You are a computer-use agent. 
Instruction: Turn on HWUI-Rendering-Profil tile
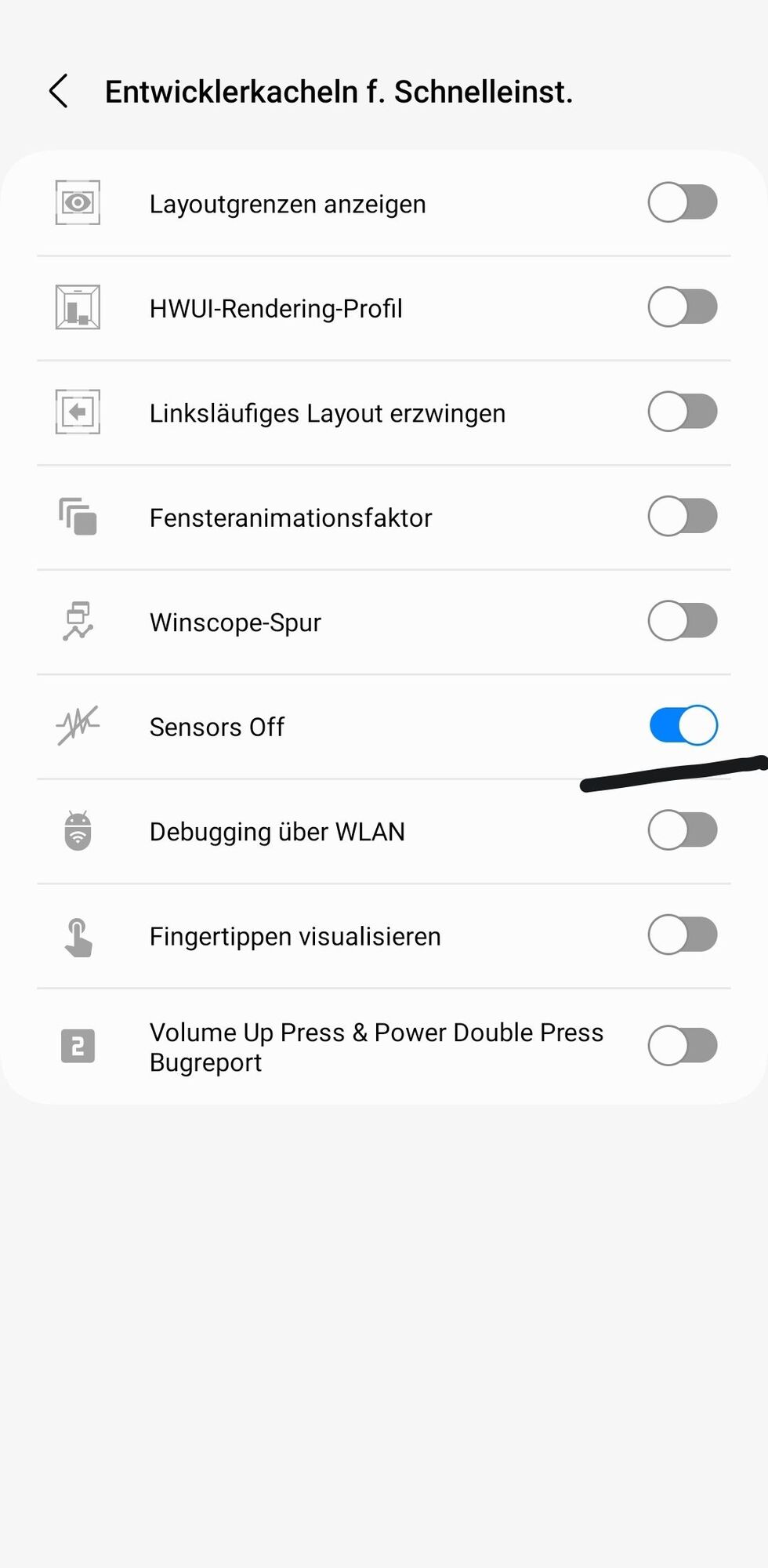click(682, 307)
